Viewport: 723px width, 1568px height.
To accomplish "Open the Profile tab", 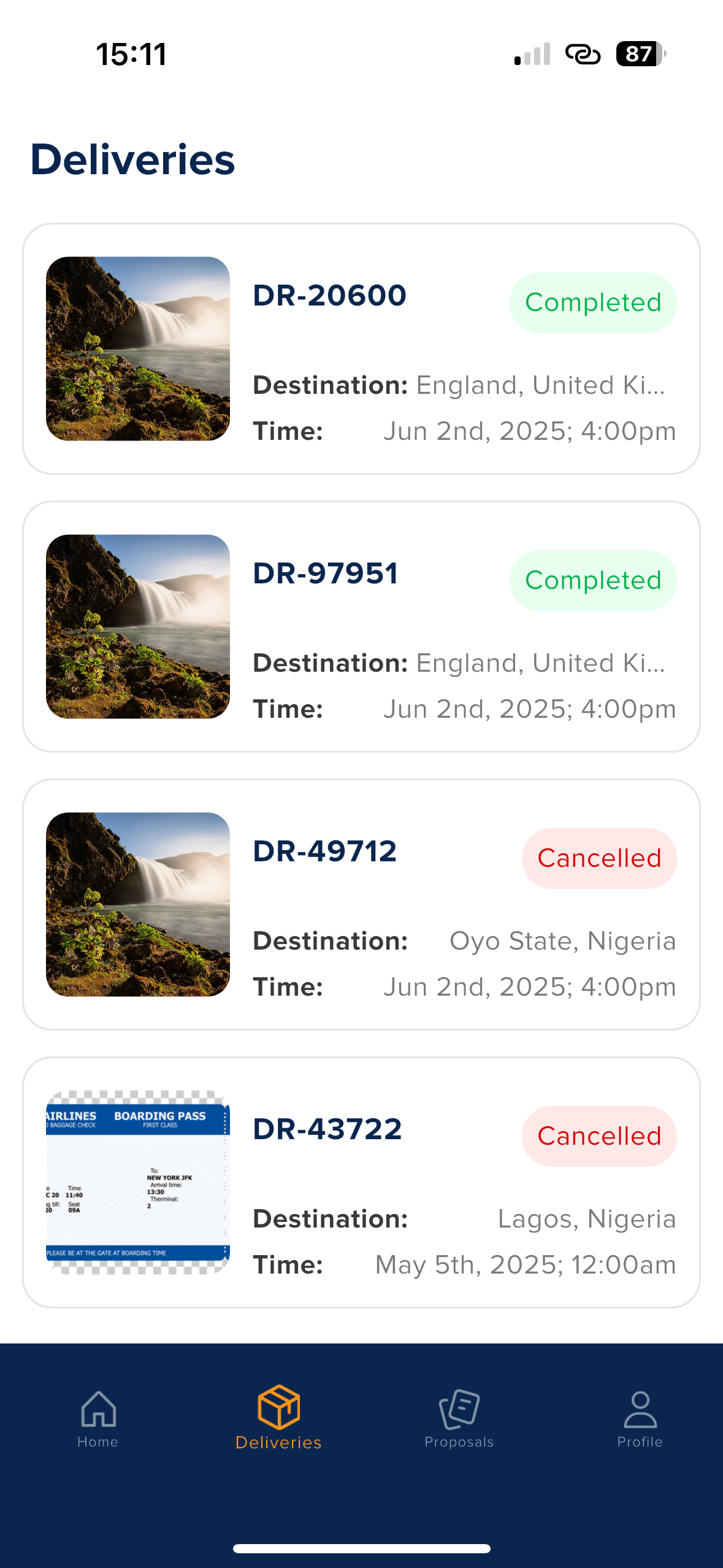I will click(x=640, y=1418).
